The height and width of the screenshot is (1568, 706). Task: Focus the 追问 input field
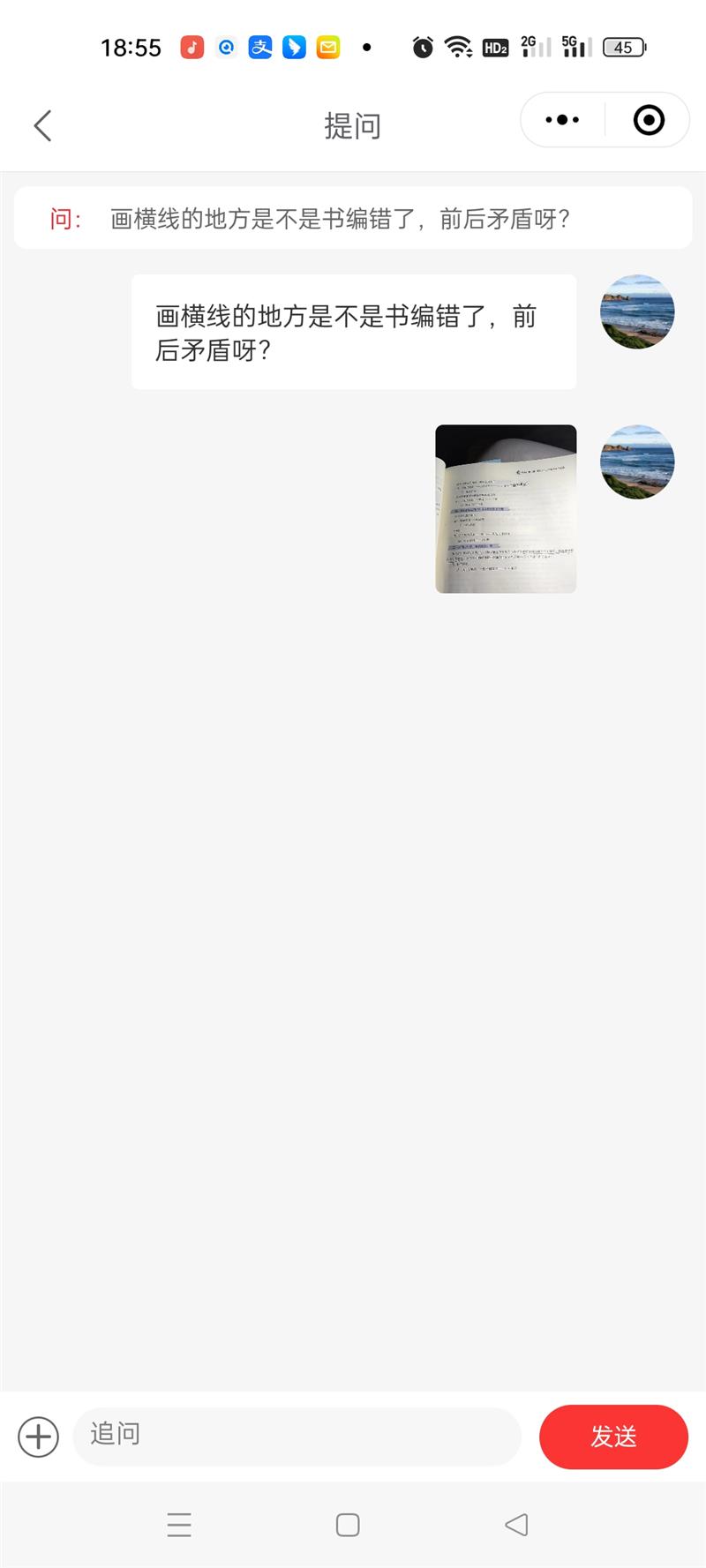coord(297,1437)
